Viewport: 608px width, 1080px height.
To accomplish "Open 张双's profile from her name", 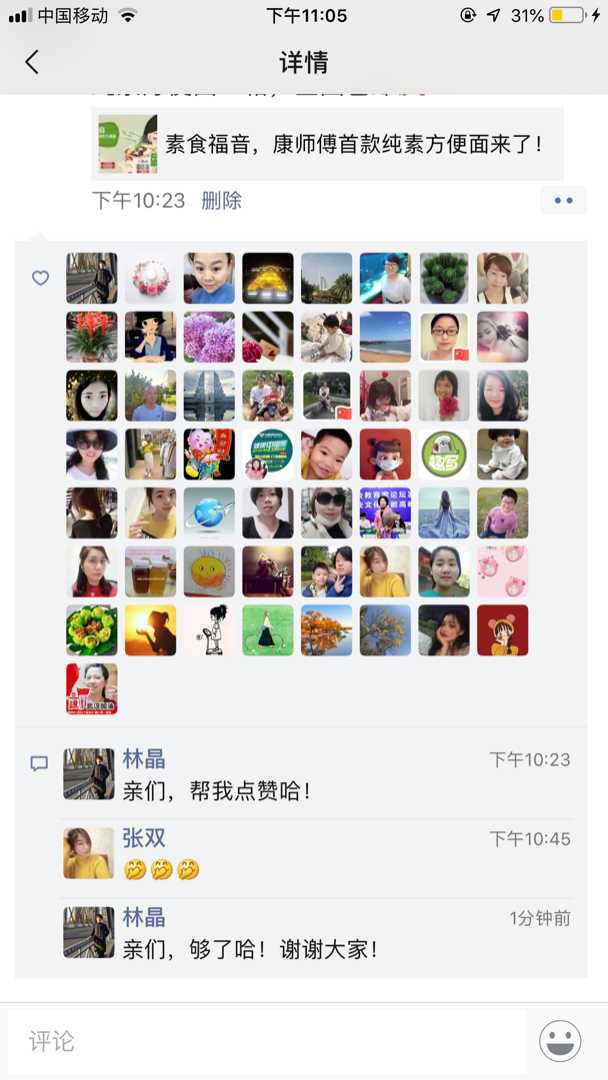I will tap(144, 838).
